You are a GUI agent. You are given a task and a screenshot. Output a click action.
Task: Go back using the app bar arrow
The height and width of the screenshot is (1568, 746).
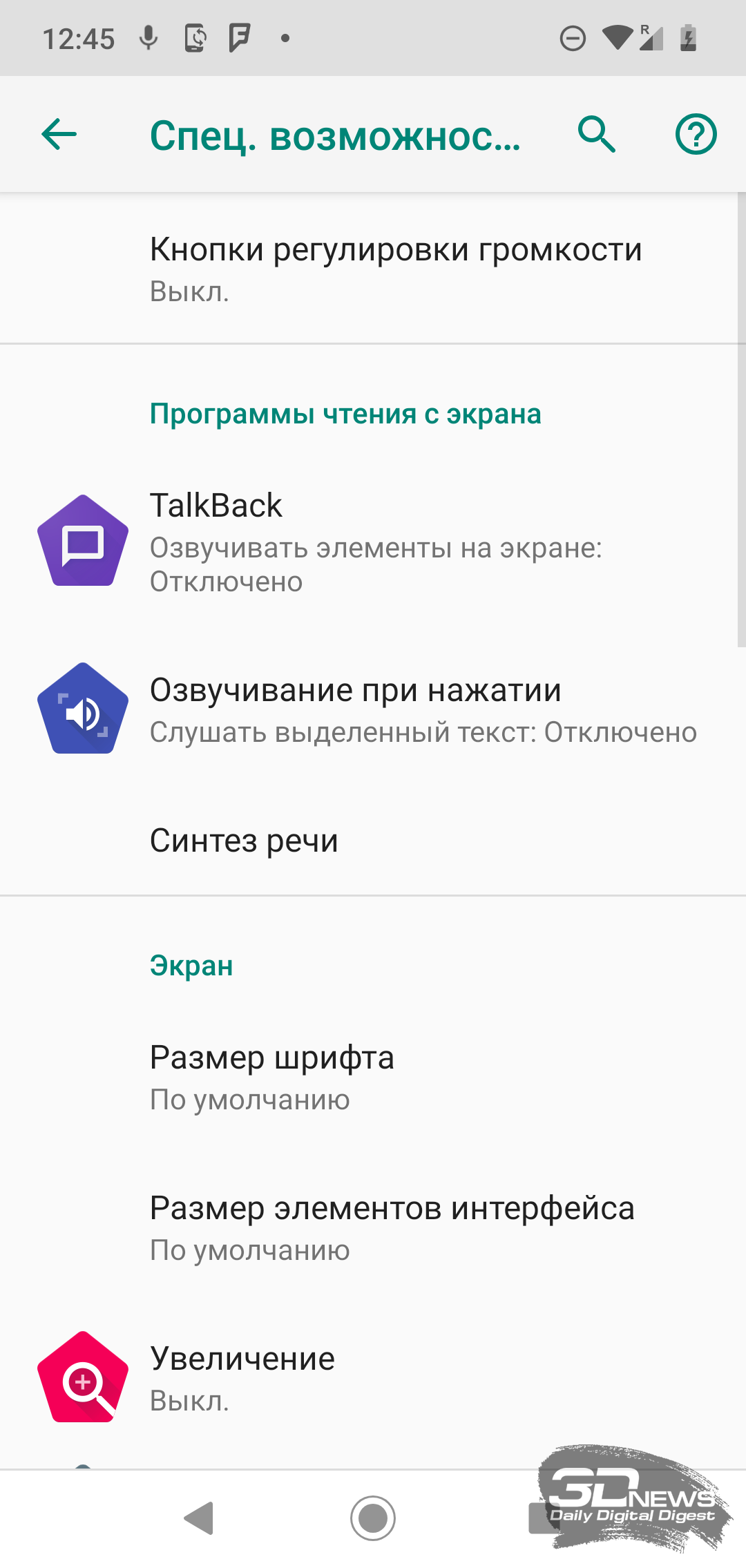[x=59, y=134]
